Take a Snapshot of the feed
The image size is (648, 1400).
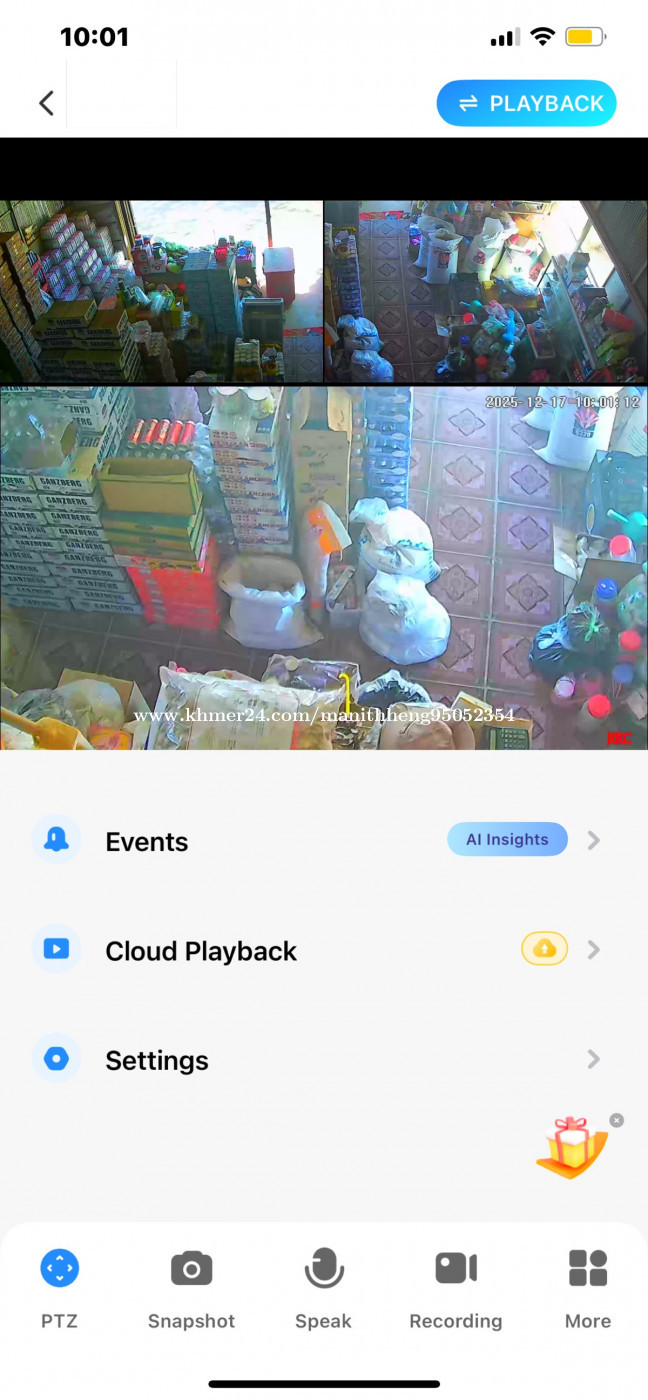tap(191, 1287)
